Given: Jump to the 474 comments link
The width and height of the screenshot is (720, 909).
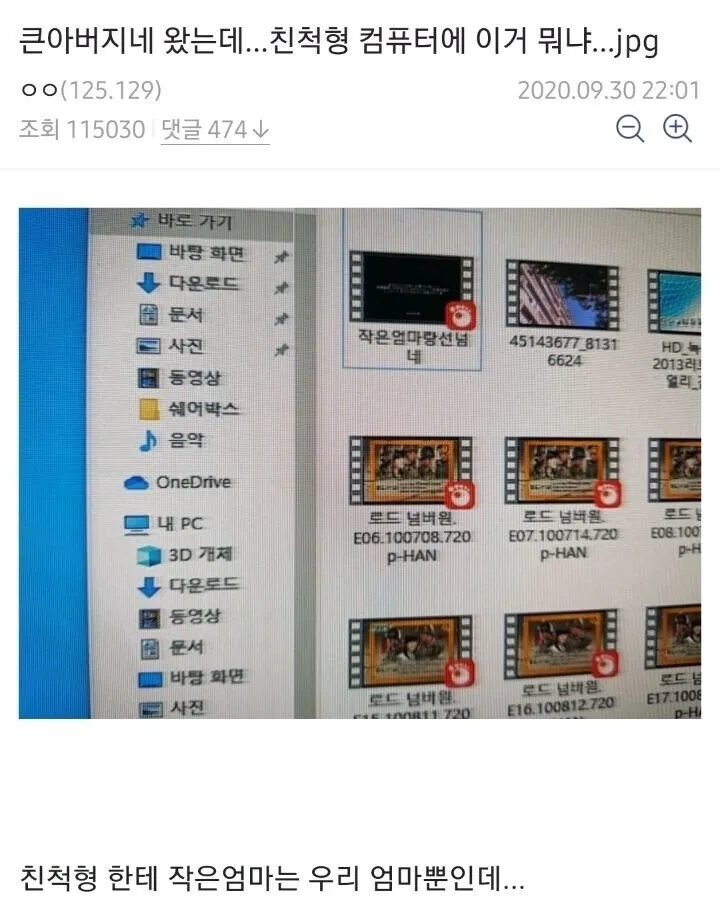Looking at the screenshot, I should tap(214, 130).
